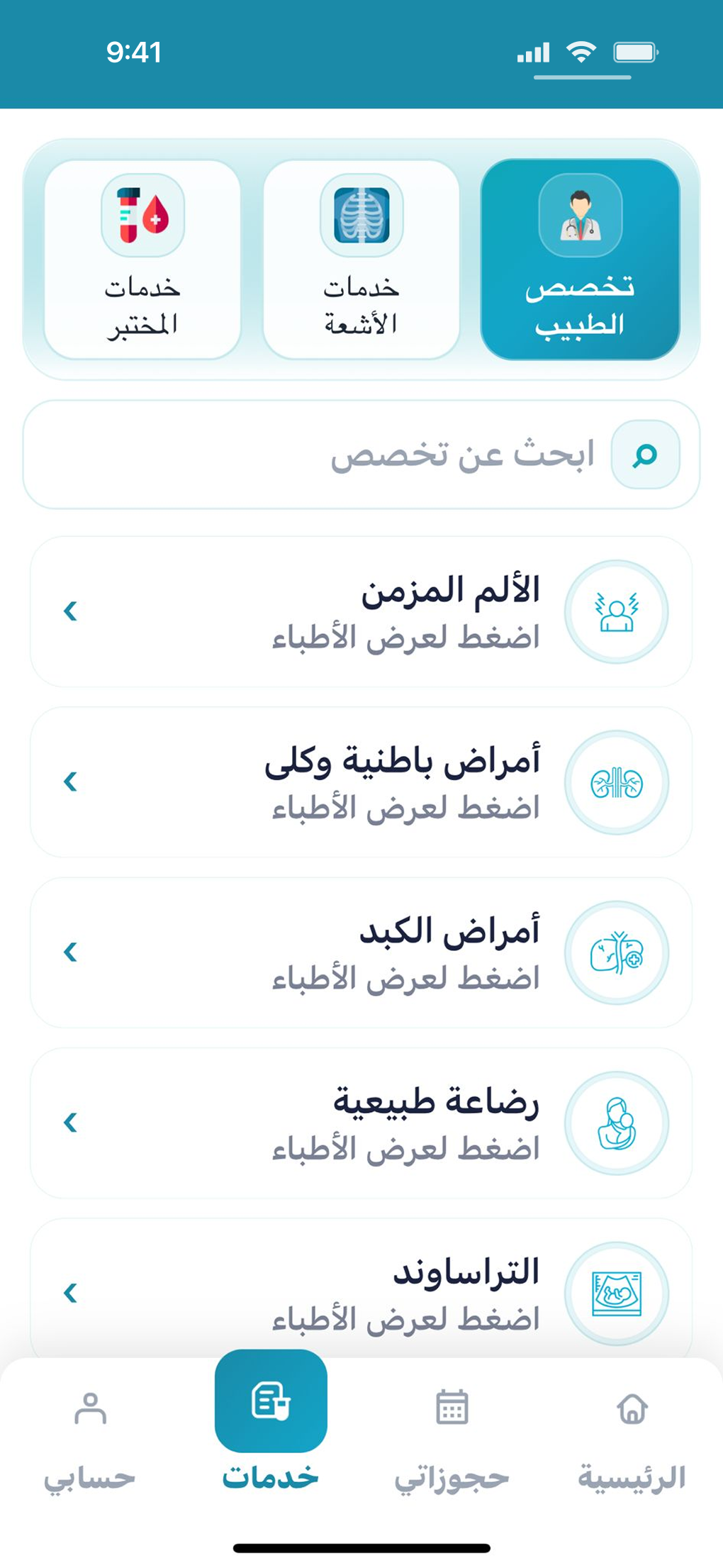Switch to خدمات المختبر tab
723x1568 pixels.
point(142,259)
